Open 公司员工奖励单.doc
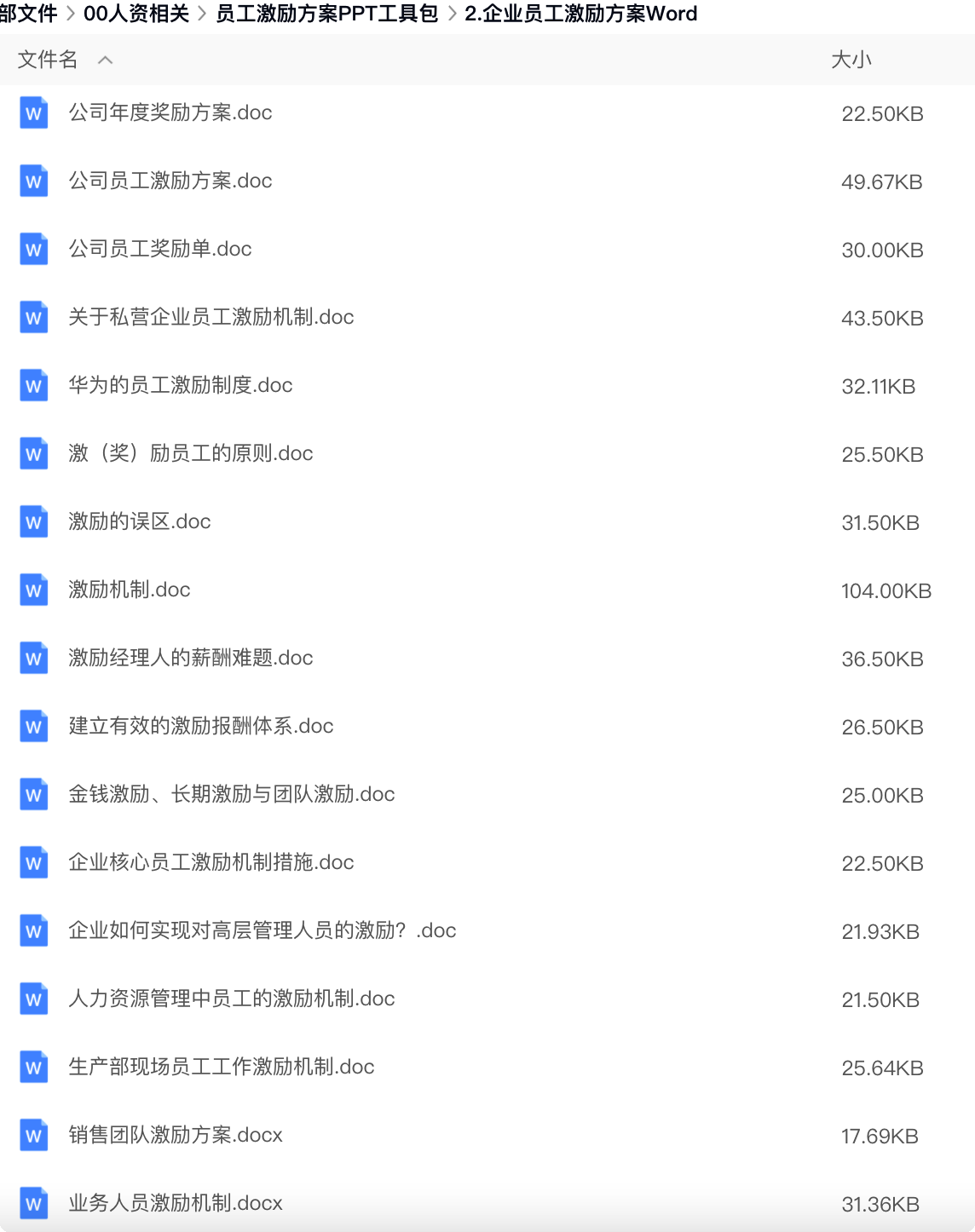Screen dimensions: 975x1232 click(160, 249)
